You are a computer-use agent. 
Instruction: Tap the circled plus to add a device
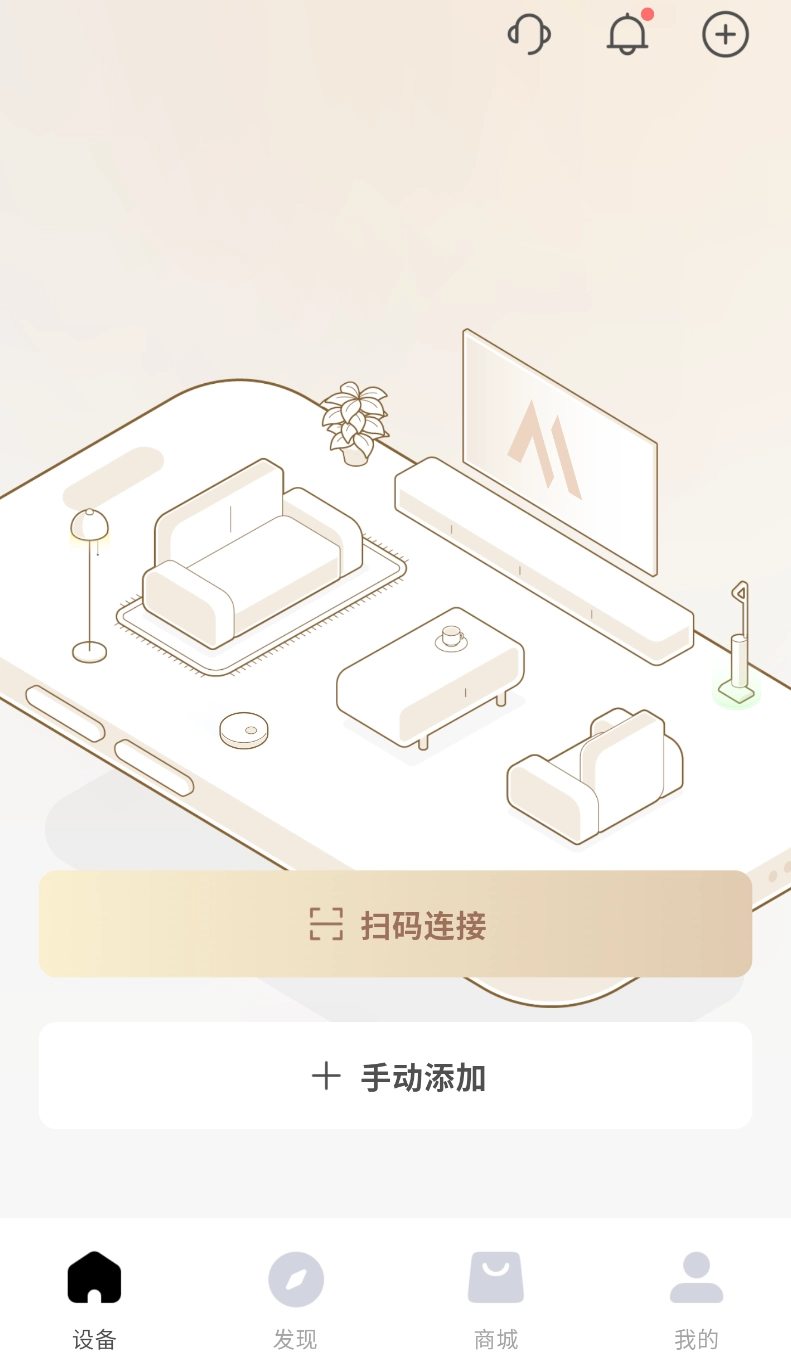(725, 35)
